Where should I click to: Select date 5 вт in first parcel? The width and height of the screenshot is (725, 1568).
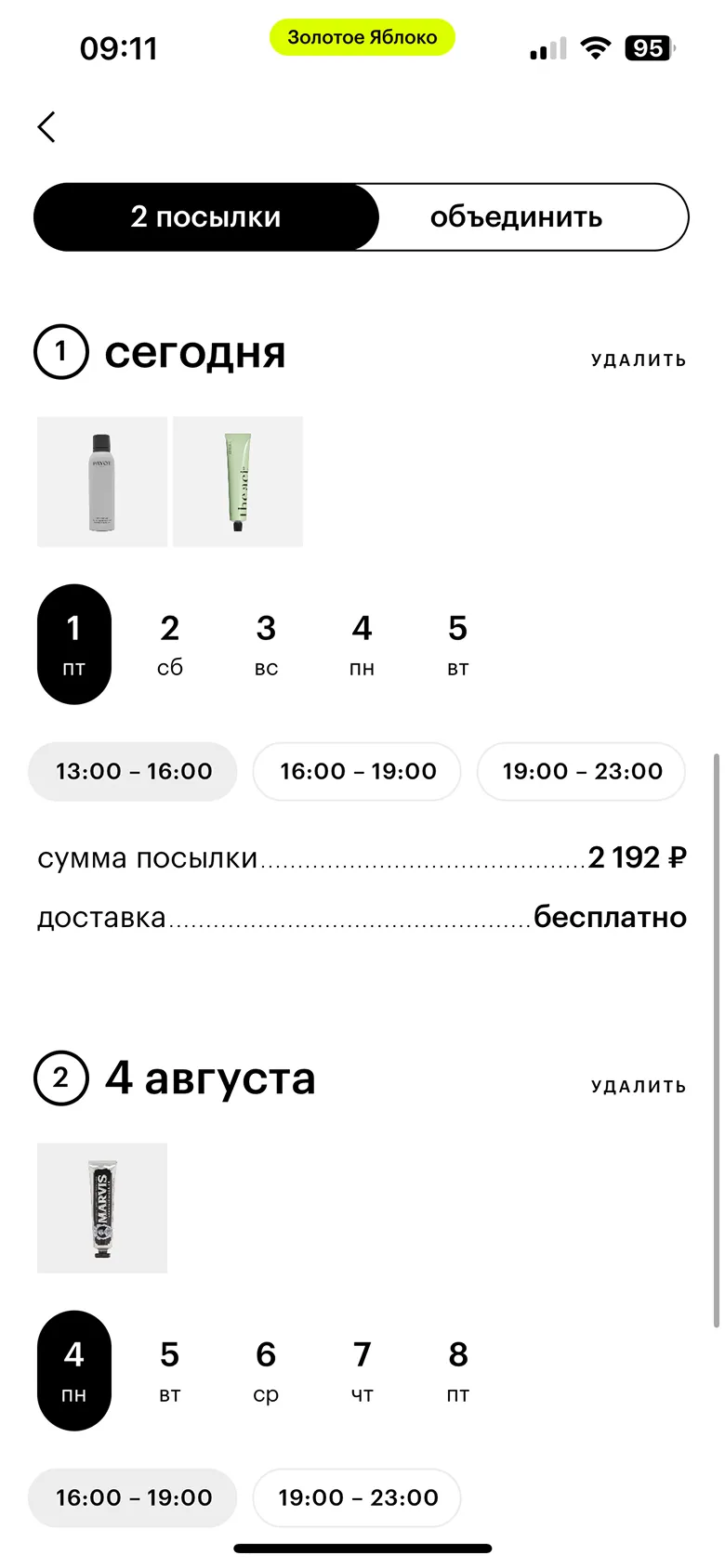pos(458,644)
